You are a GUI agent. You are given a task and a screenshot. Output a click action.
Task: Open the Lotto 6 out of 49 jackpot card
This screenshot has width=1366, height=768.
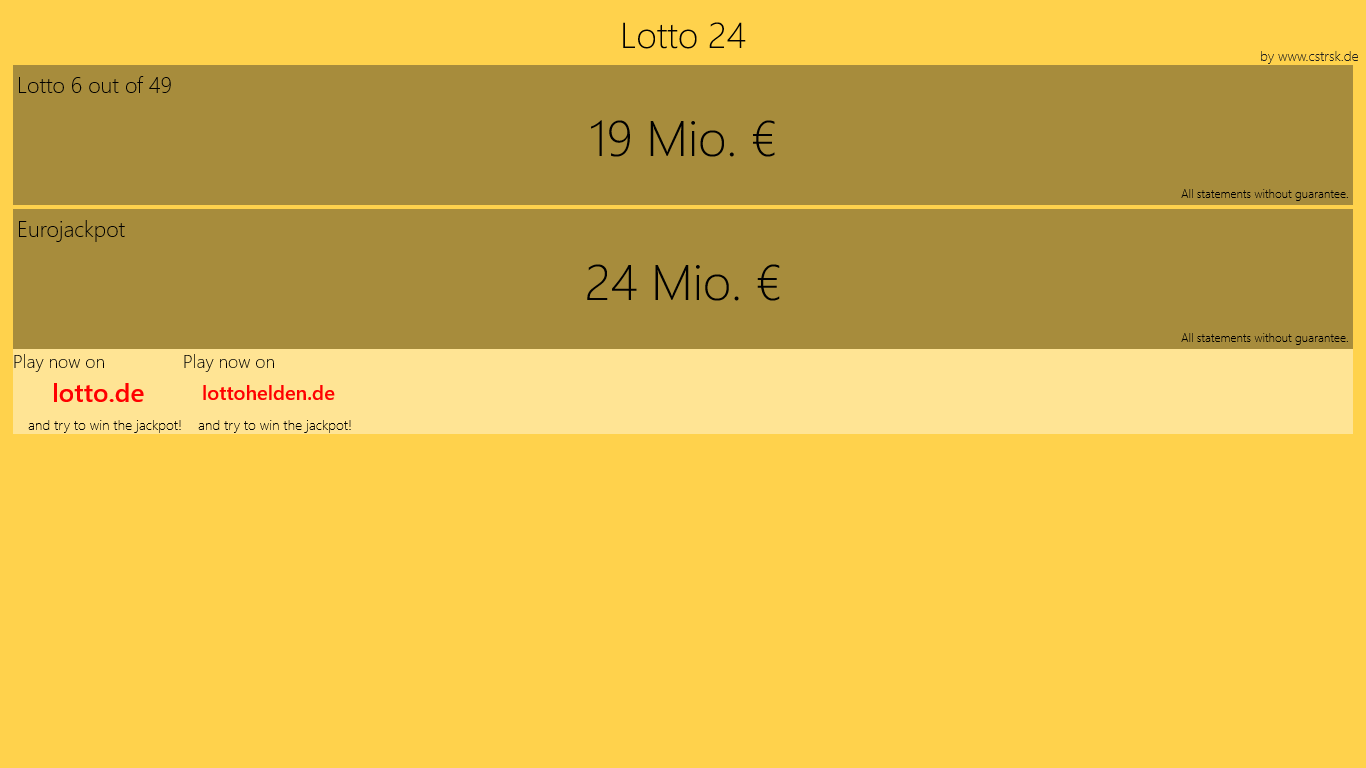(x=682, y=136)
